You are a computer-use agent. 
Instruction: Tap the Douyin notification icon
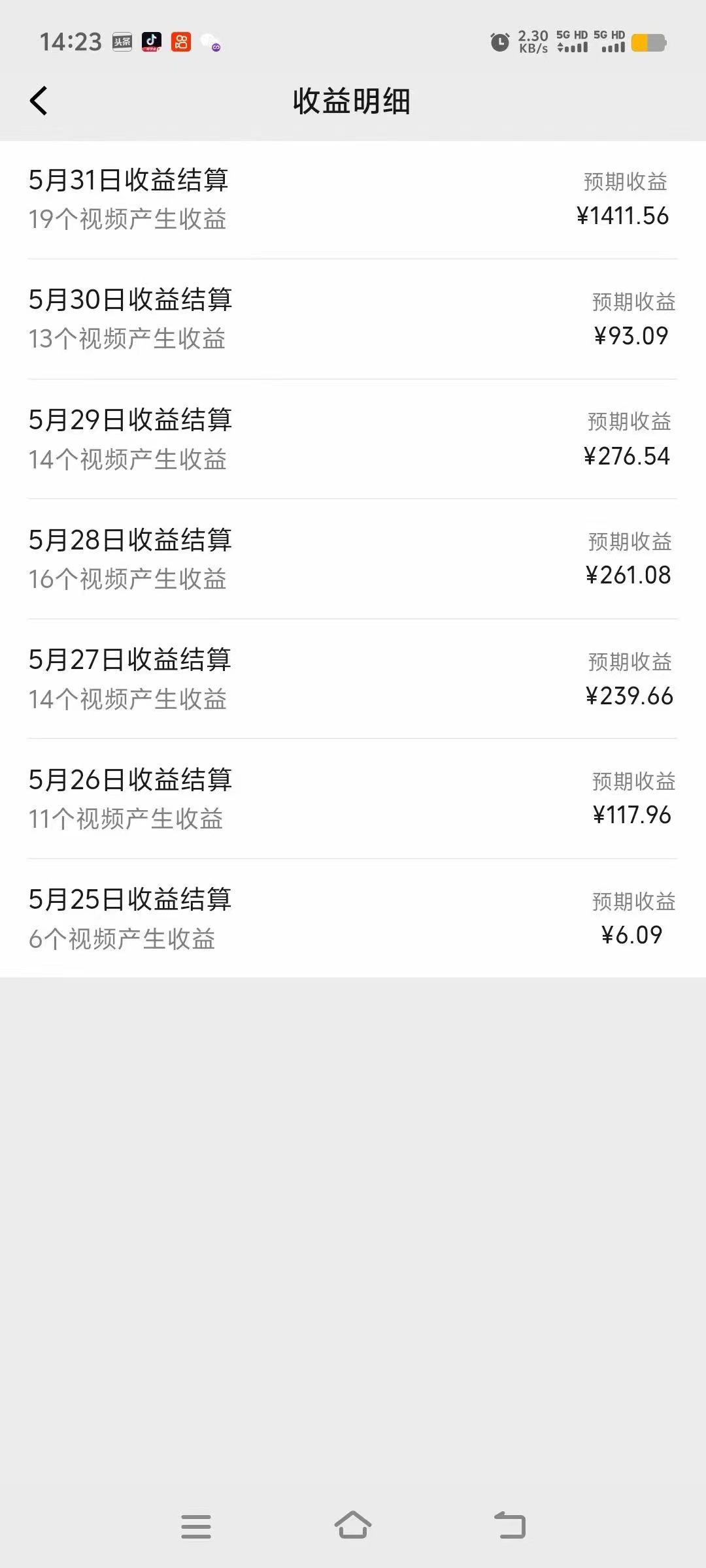[151, 42]
